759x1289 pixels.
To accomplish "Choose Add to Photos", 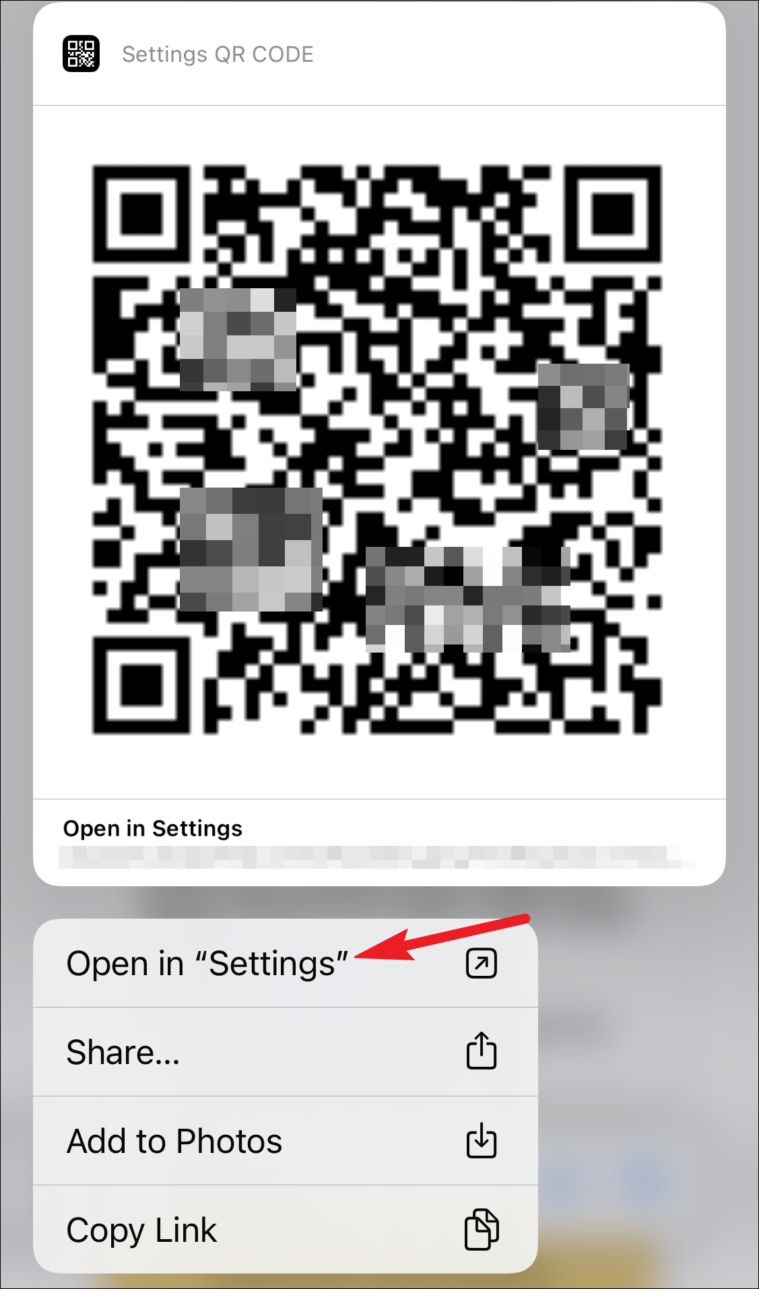I will [x=285, y=1141].
